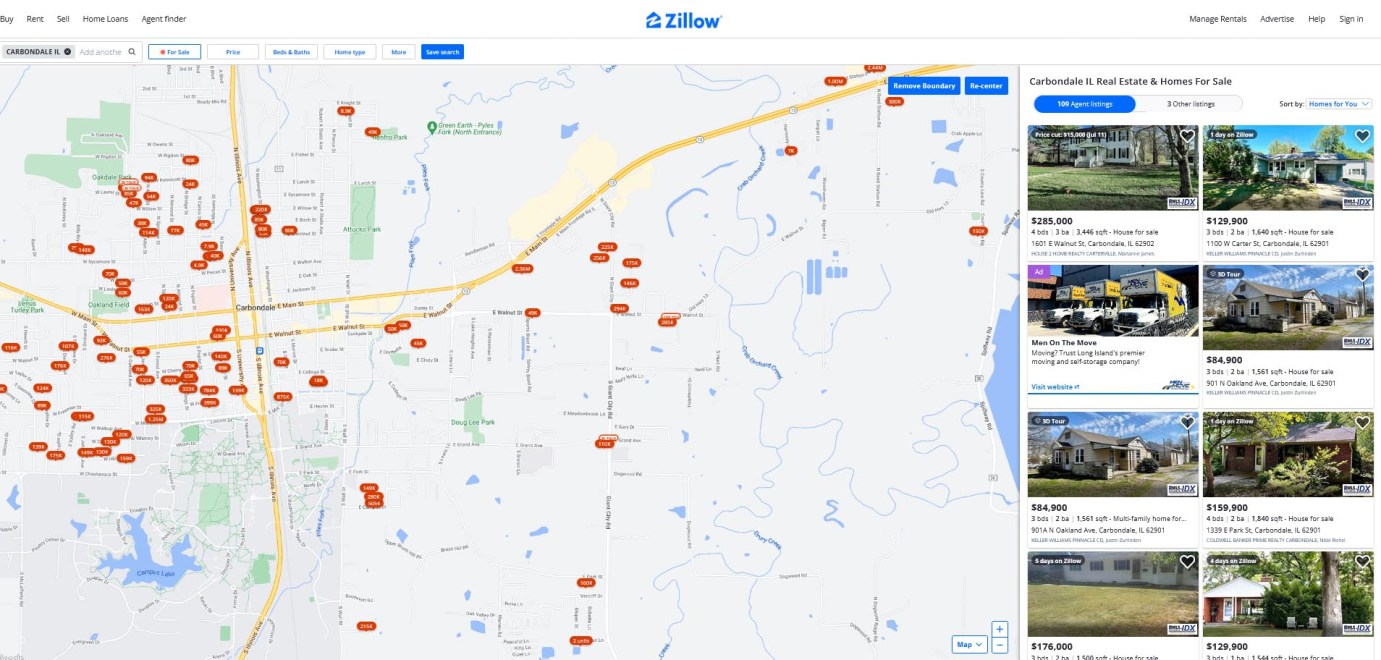Tap the Save search button
Screen dimensions: 1381x660
(442, 52)
